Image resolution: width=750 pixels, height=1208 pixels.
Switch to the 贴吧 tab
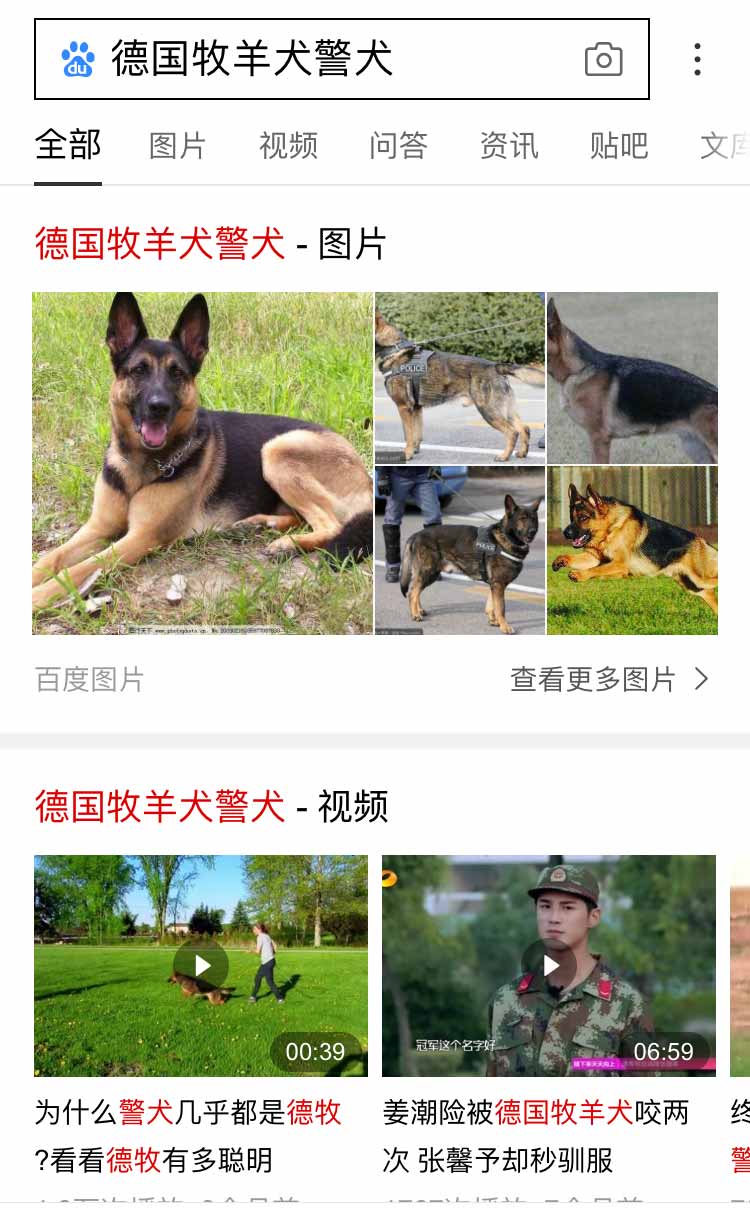click(618, 146)
